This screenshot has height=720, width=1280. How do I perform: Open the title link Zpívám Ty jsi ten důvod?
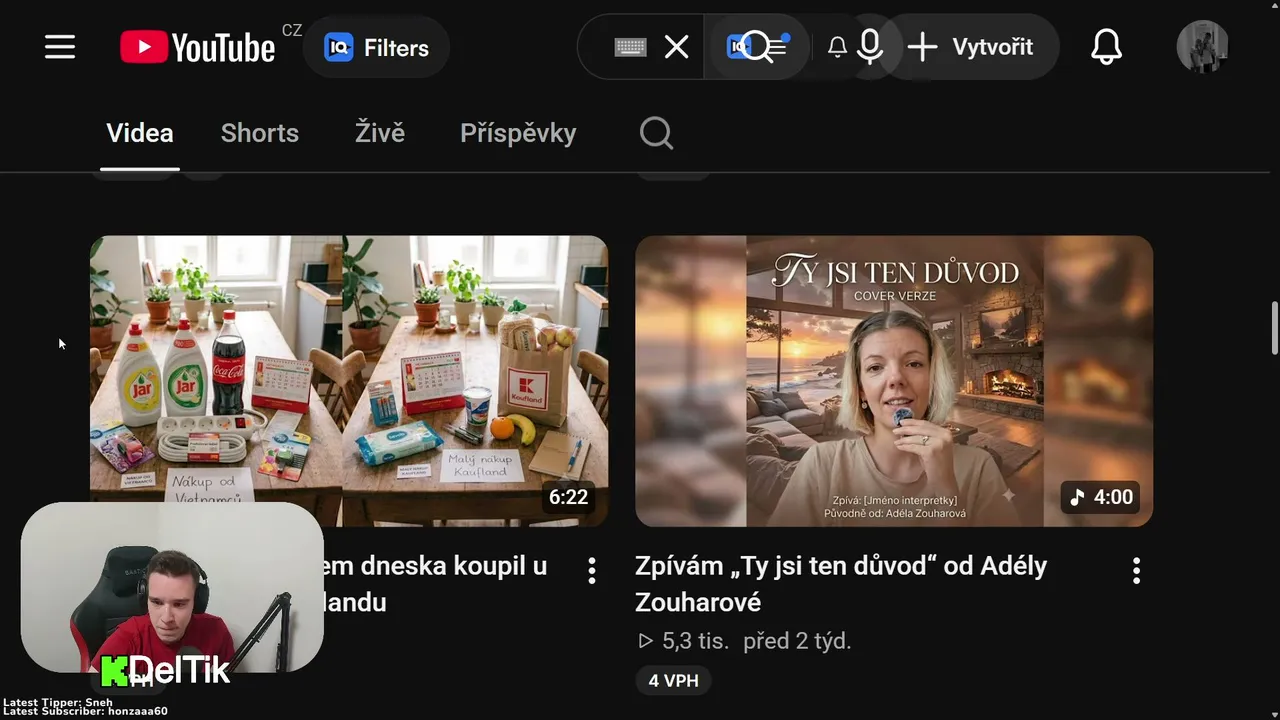(841, 584)
